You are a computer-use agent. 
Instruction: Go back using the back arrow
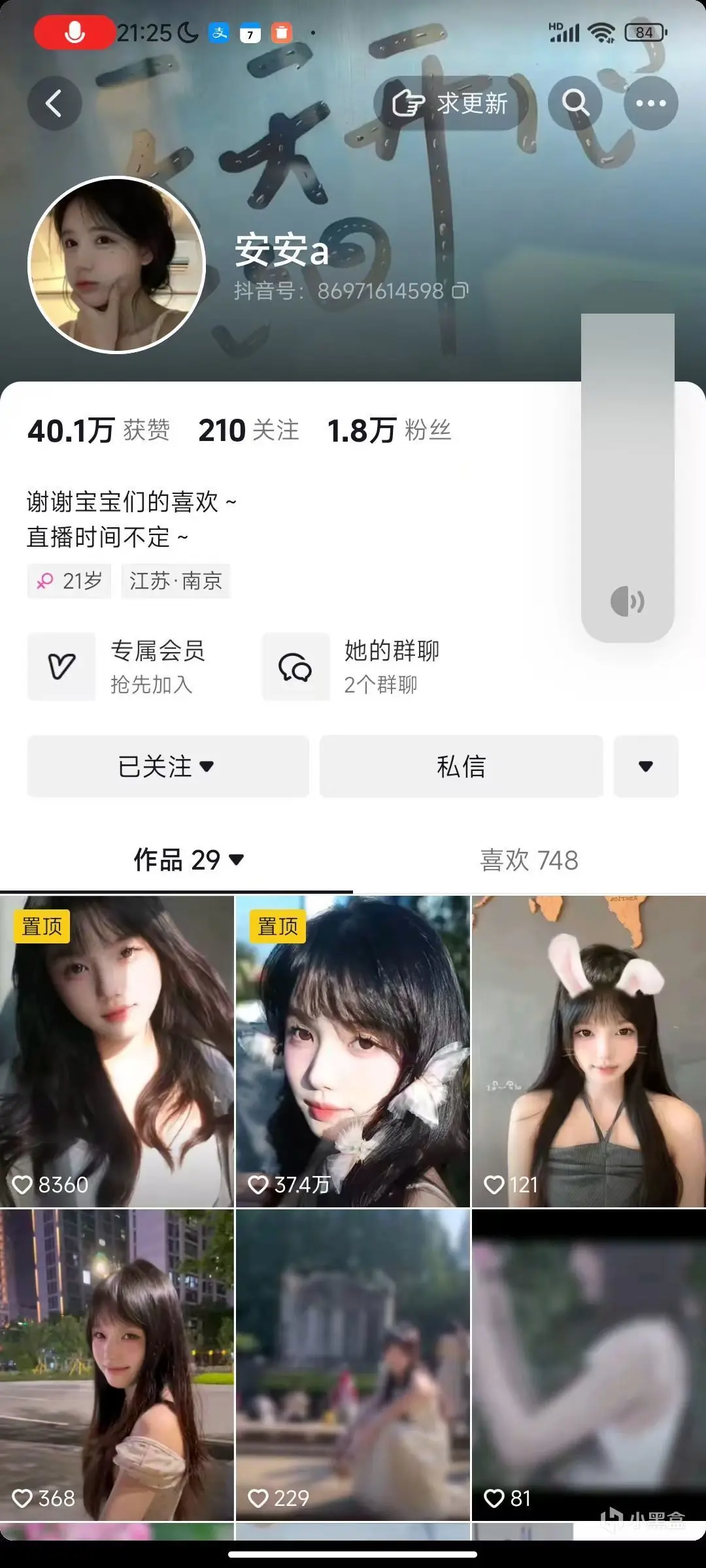pyautogui.click(x=54, y=103)
